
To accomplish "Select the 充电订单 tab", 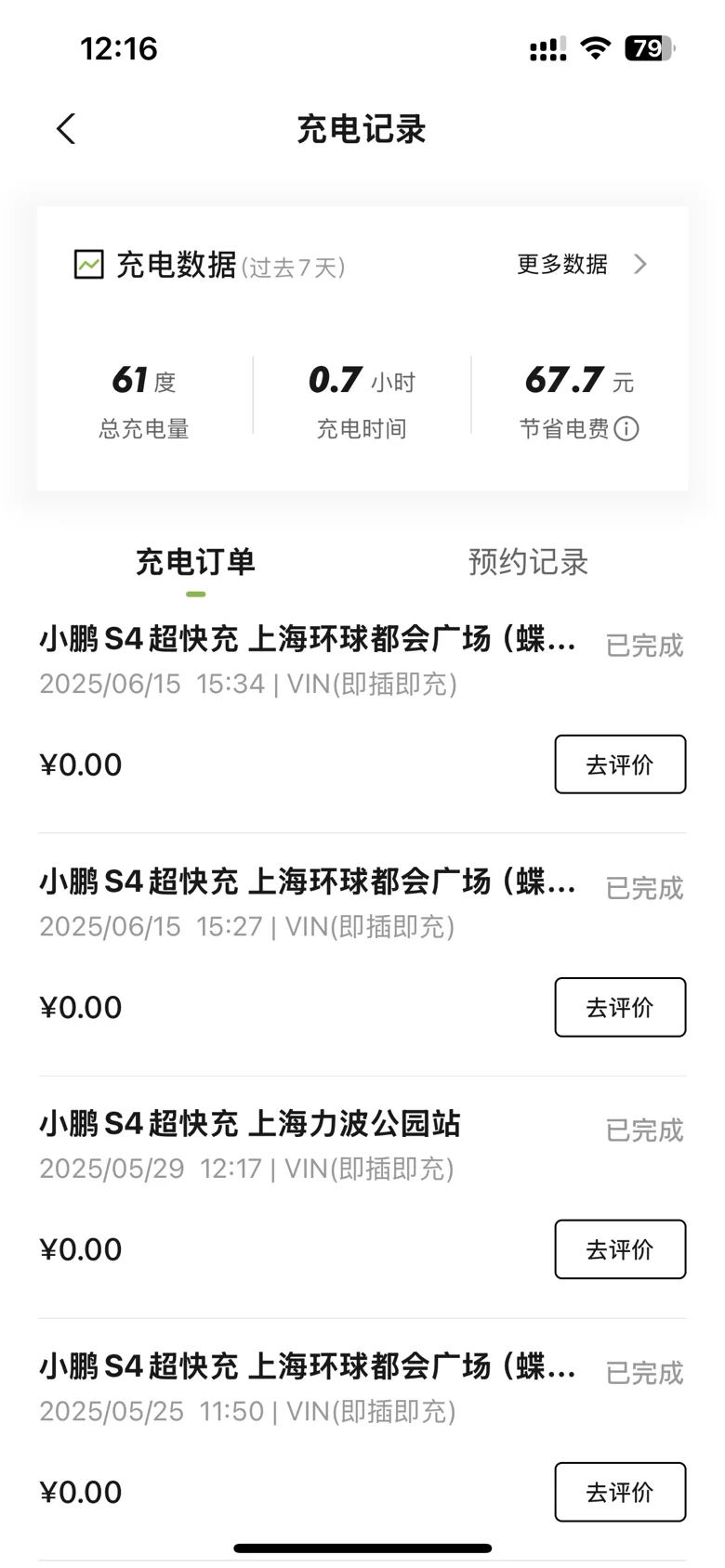I will tap(195, 563).
